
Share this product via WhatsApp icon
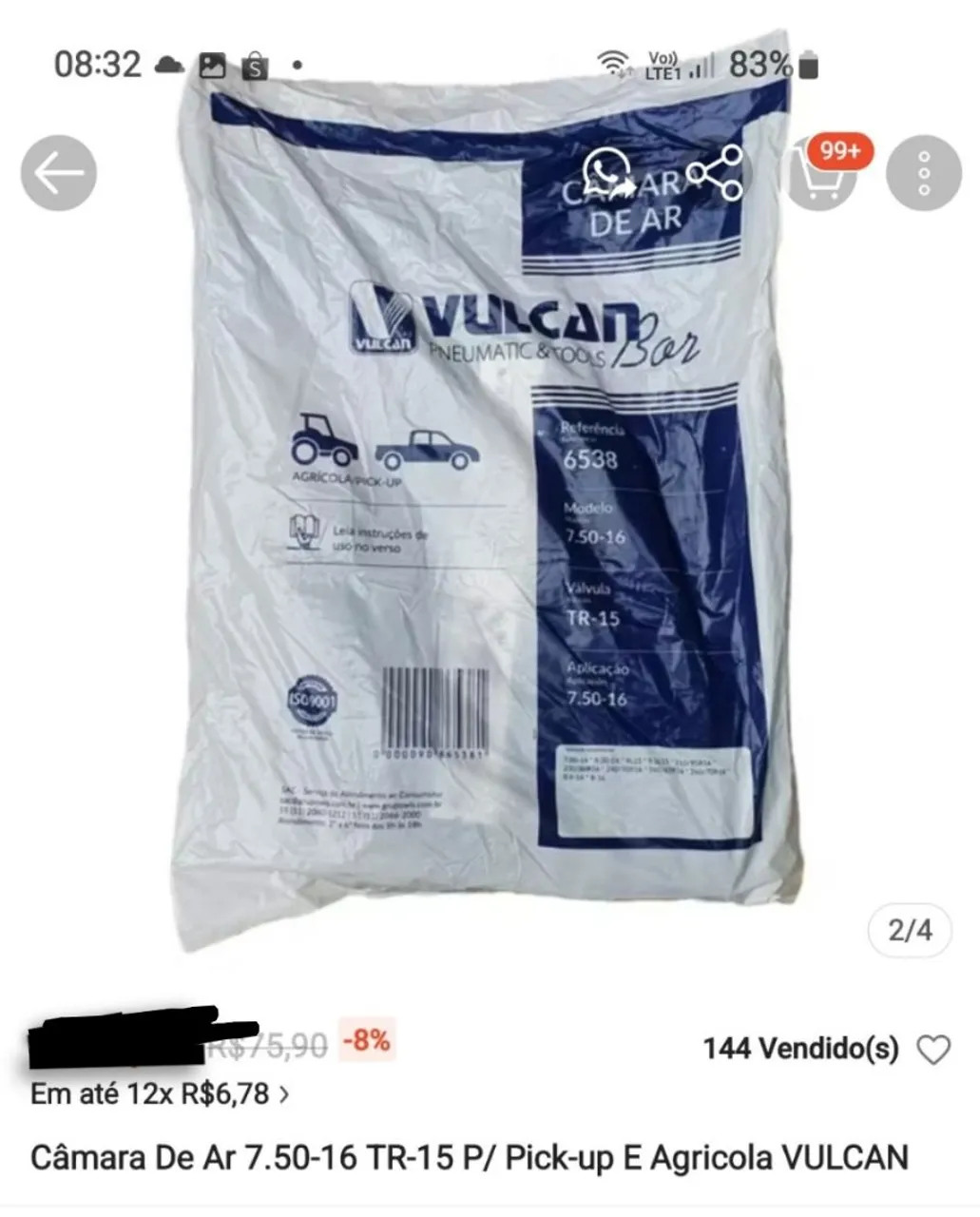pos(609,173)
